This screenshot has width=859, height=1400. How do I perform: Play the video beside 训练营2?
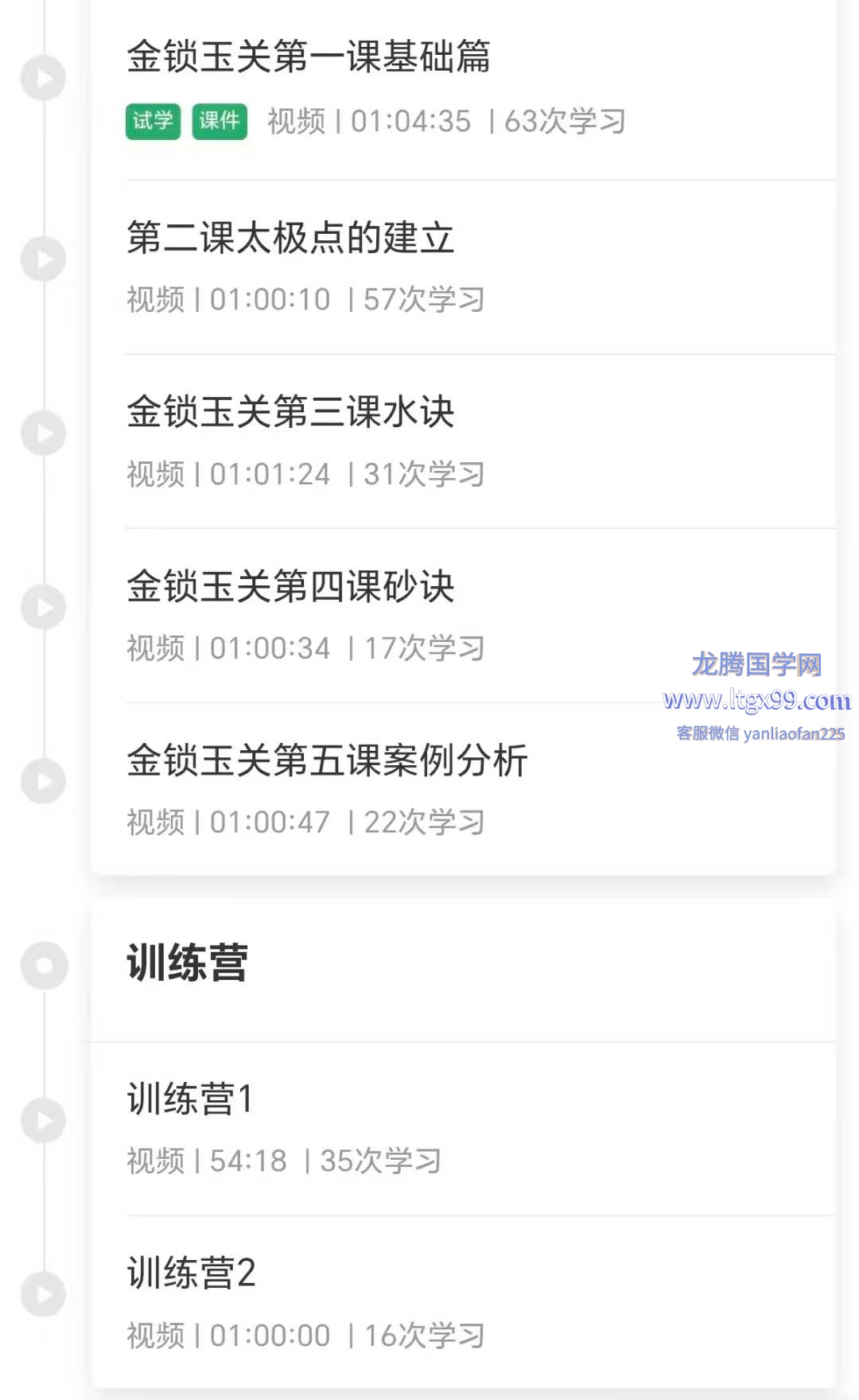click(x=43, y=1294)
